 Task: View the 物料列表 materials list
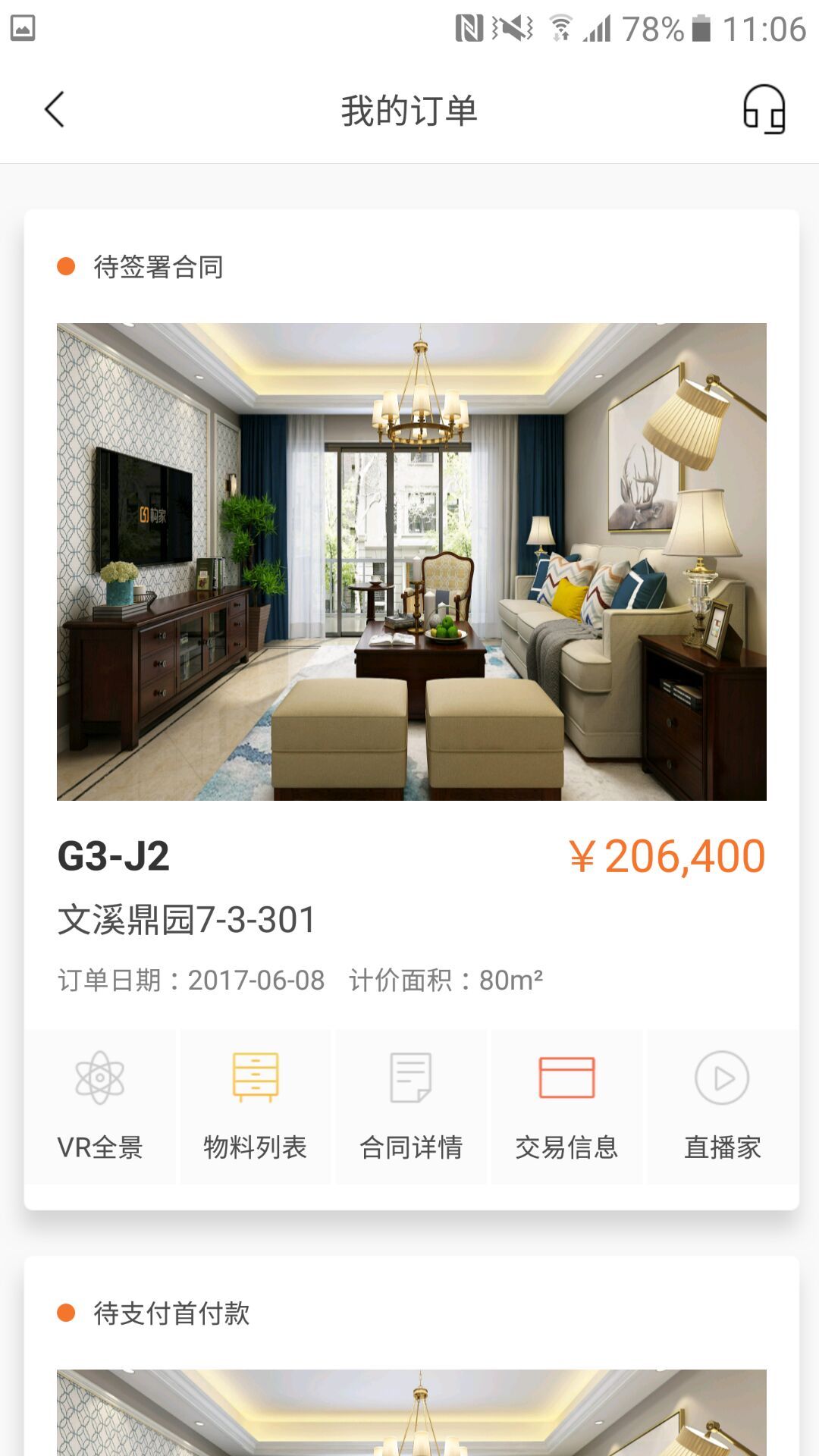256,1106
